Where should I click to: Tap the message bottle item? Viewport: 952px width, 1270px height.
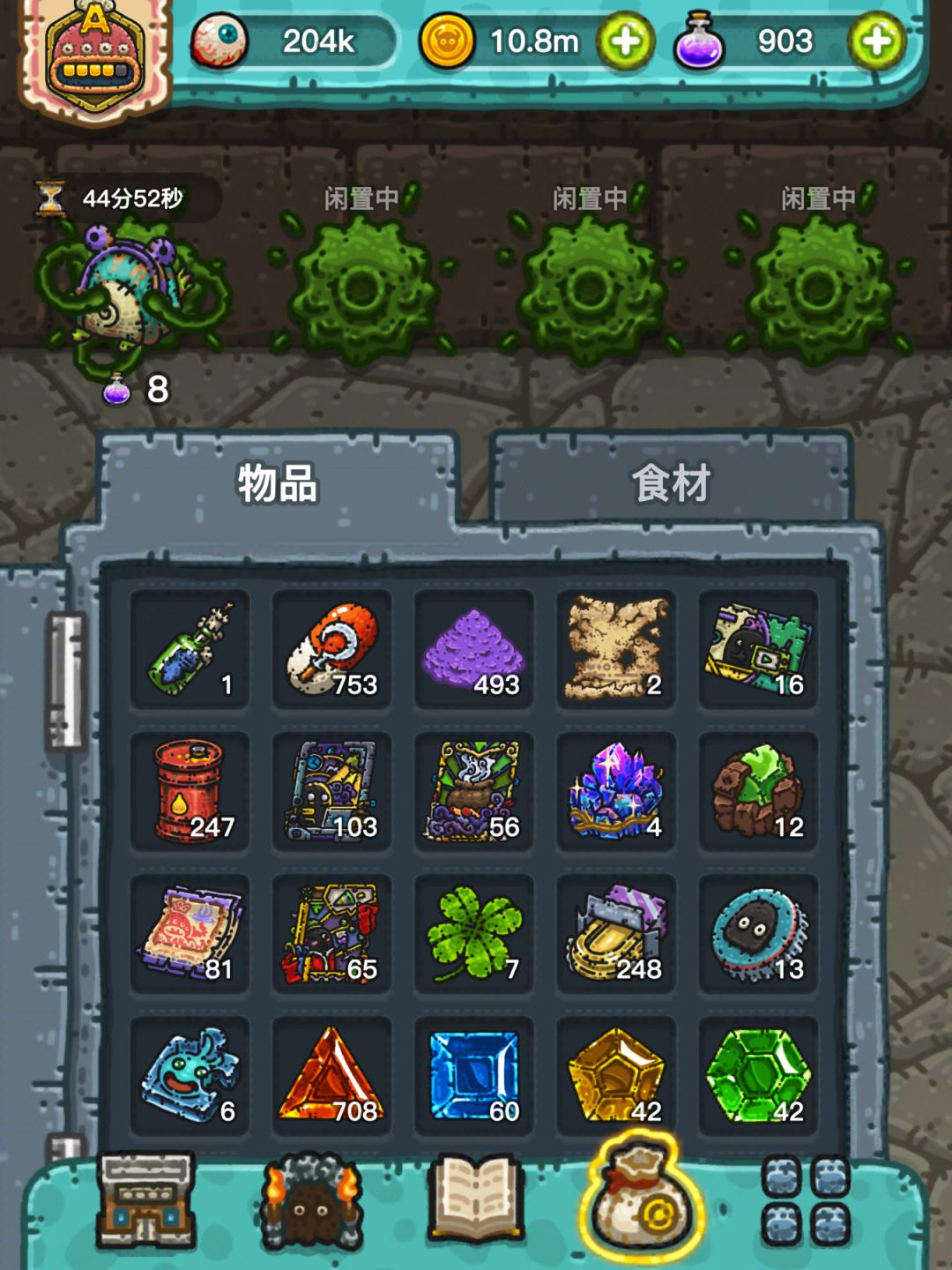tap(190, 649)
